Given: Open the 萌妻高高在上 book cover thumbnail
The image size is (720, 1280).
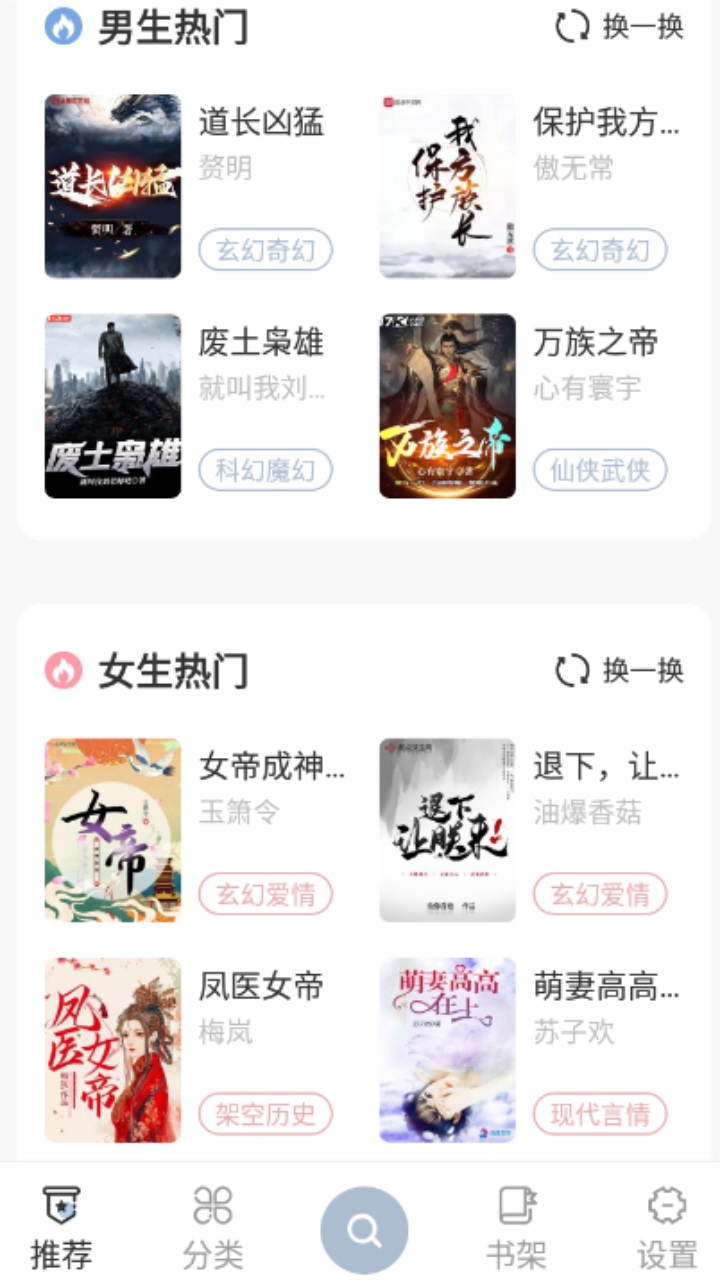Looking at the screenshot, I should point(446,1048).
